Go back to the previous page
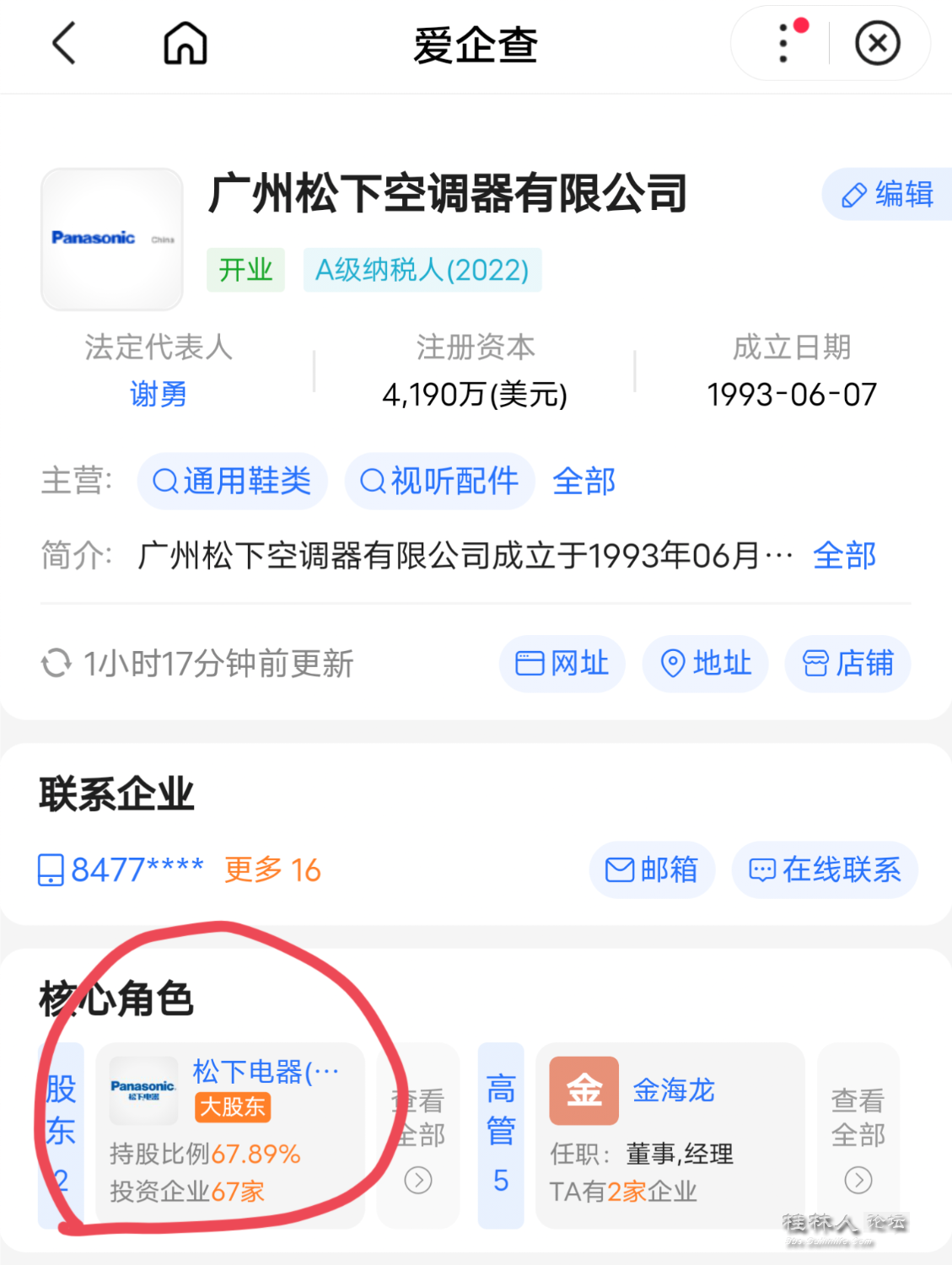The width and height of the screenshot is (952, 1265). [64, 44]
